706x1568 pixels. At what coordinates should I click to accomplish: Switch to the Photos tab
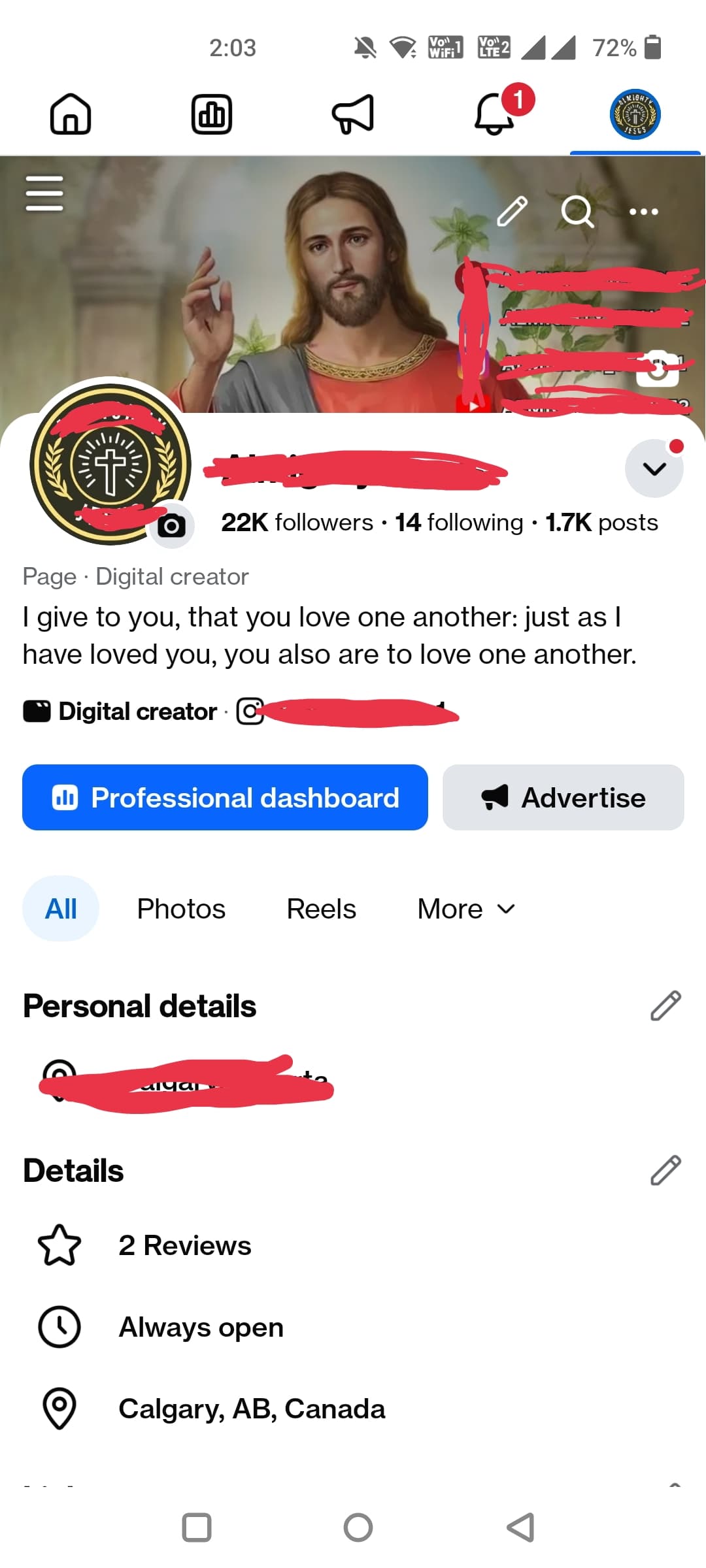click(x=181, y=909)
